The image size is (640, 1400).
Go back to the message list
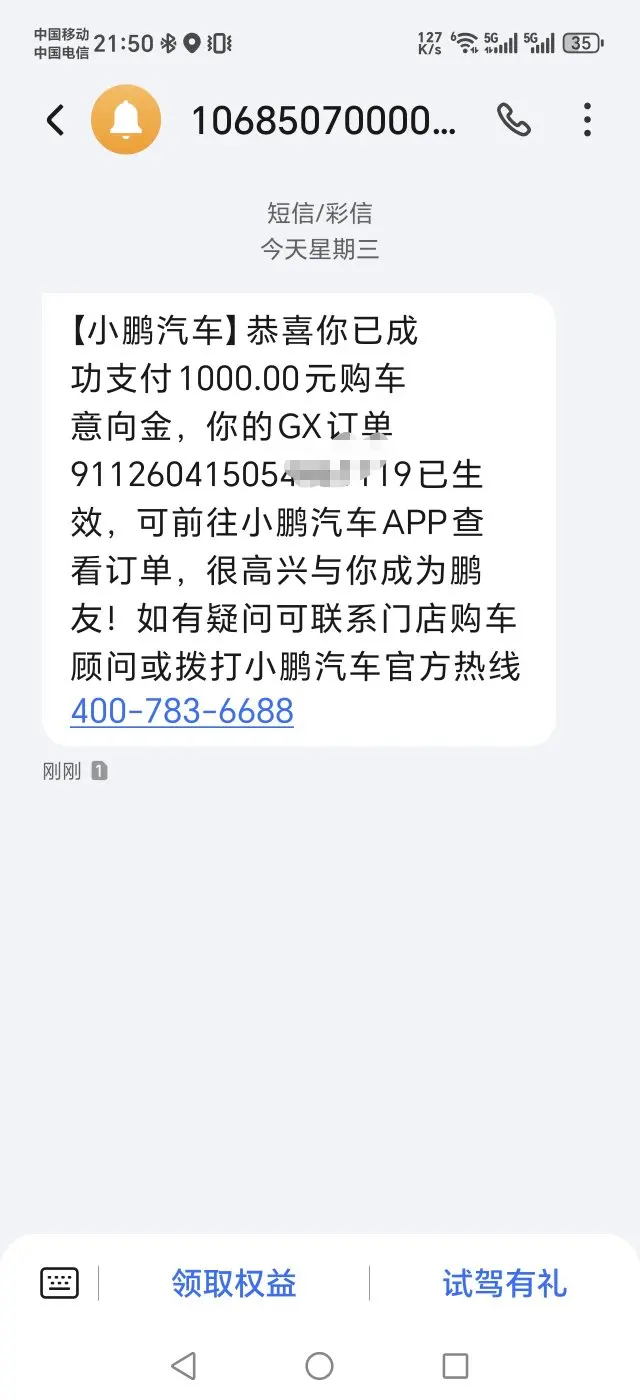point(55,121)
